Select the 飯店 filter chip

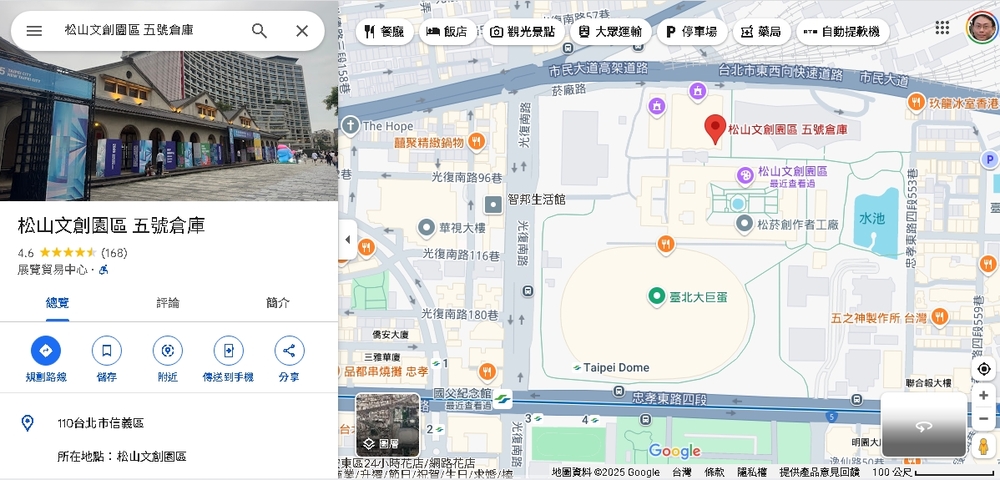[447, 32]
